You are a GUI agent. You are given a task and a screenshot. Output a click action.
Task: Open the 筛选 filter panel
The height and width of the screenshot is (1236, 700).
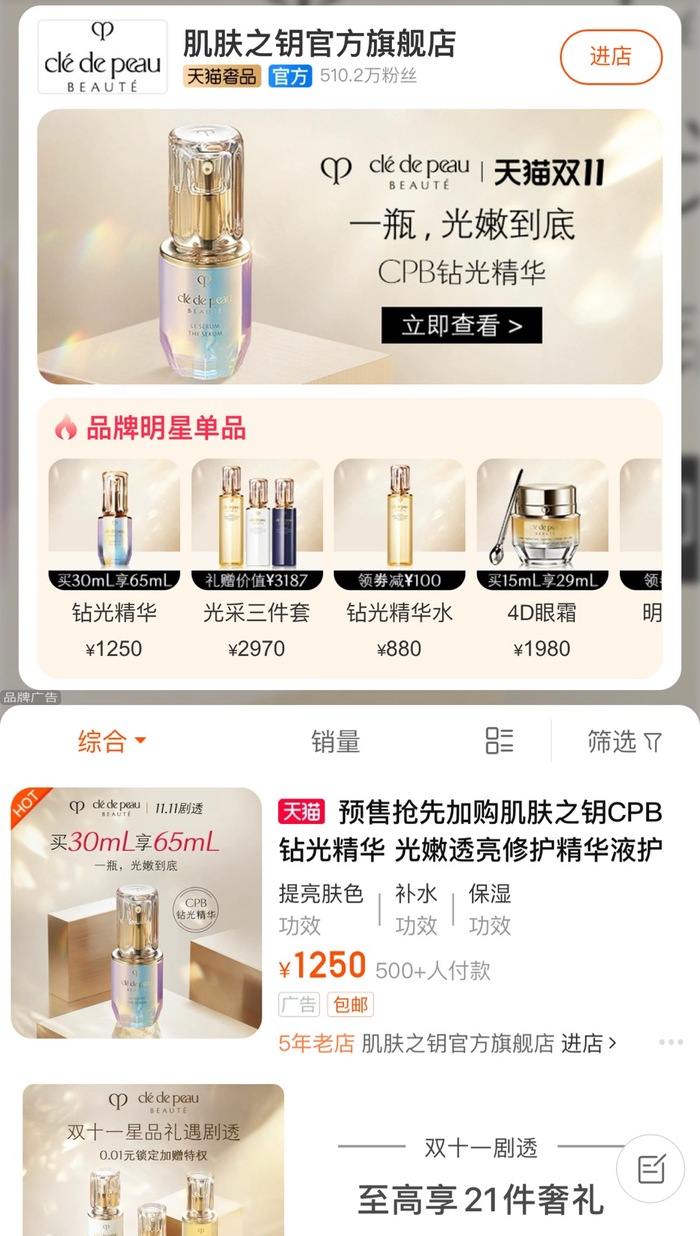[x=624, y=741]
